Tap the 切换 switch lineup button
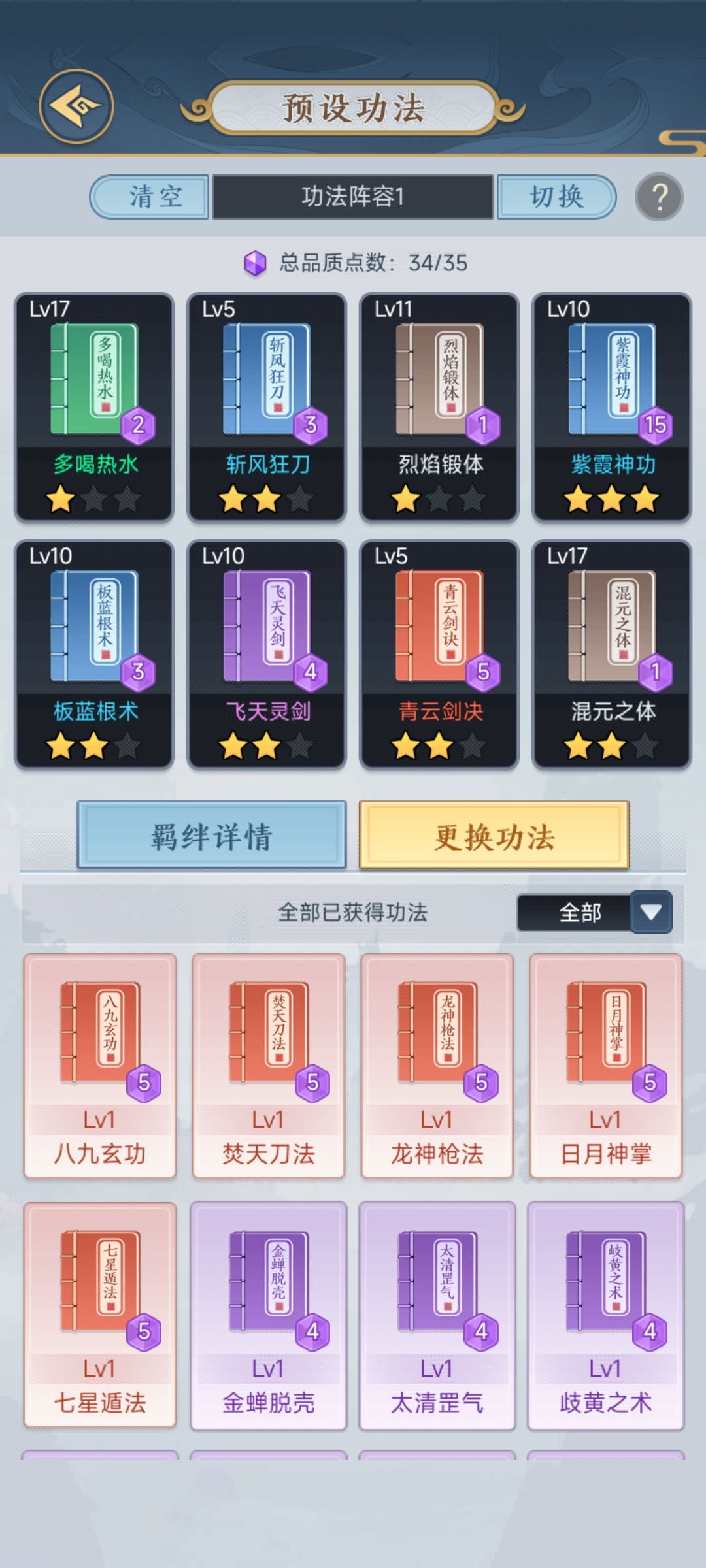 (556, 197)
